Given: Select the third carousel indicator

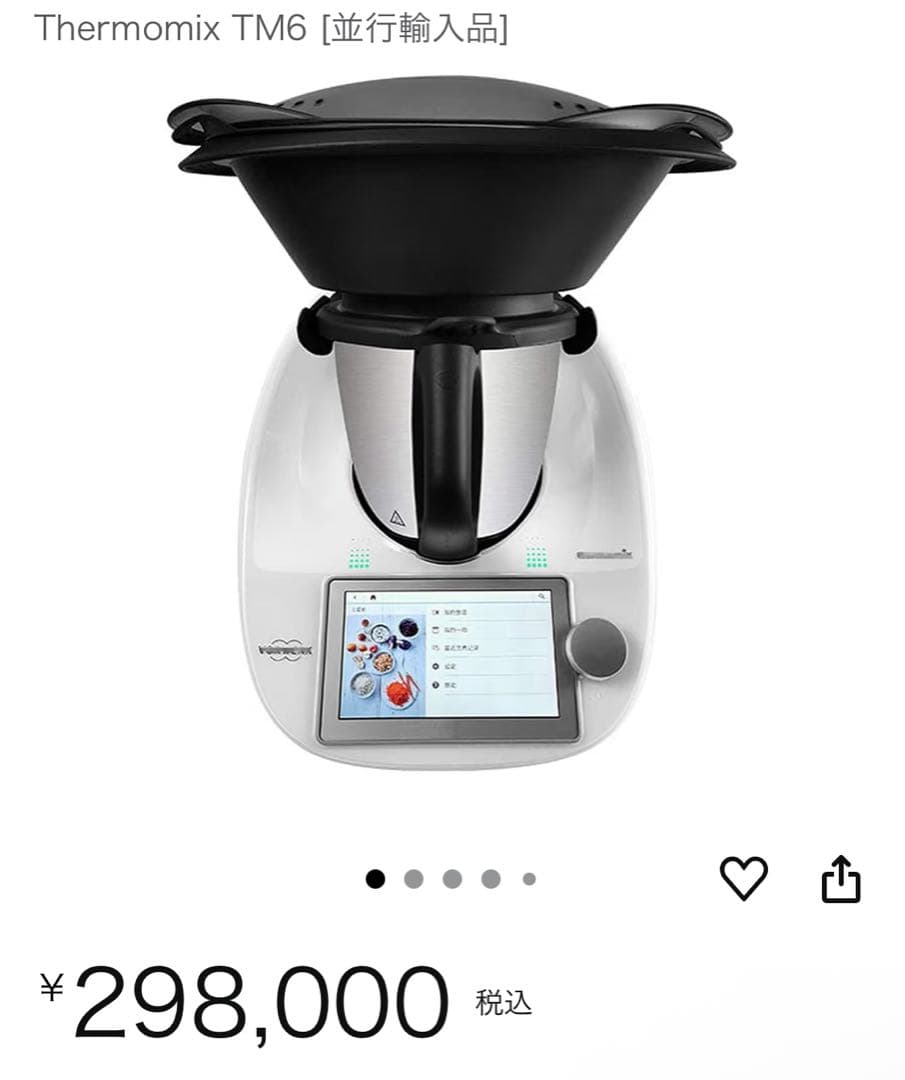Looking at the screenshot, I should [450, 877].
